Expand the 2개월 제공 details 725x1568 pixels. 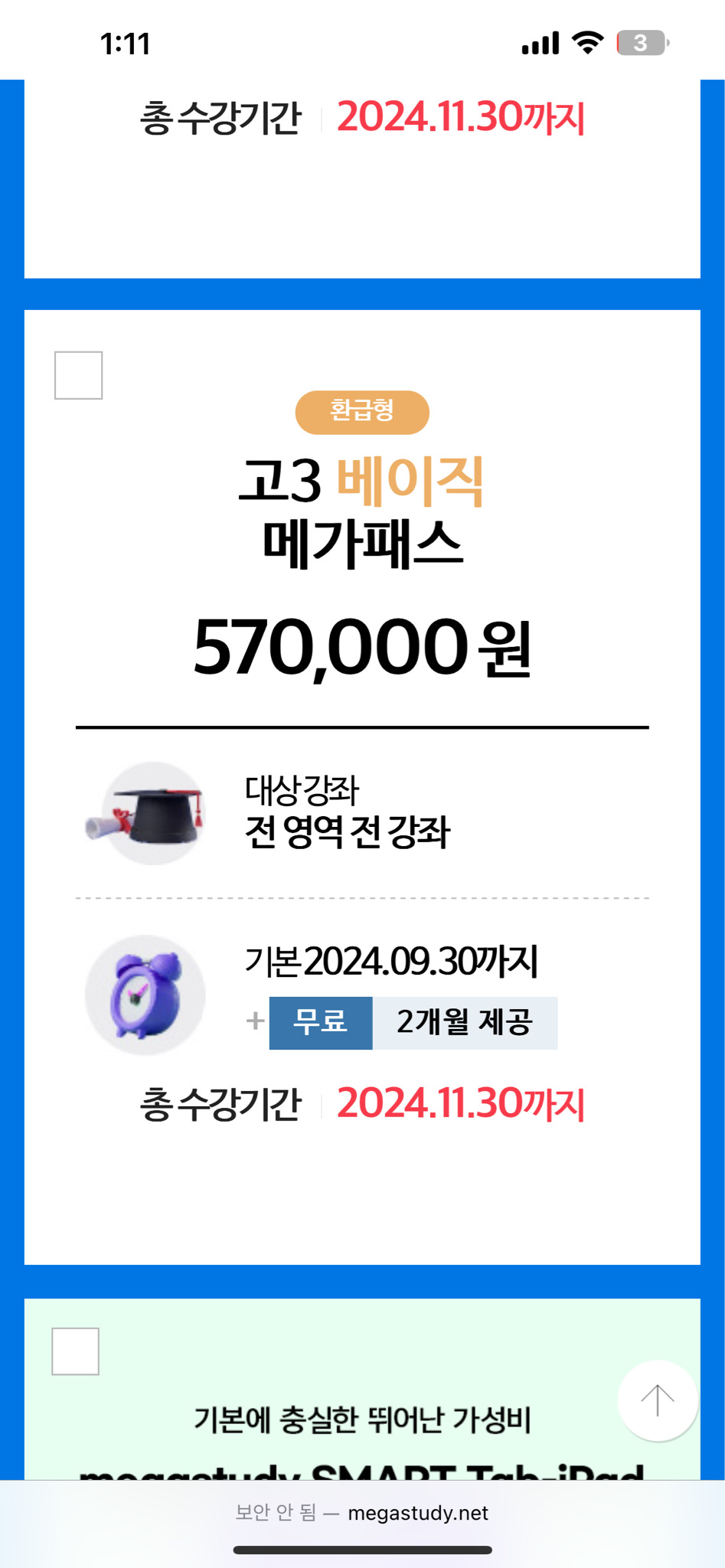click(465, 1021)
